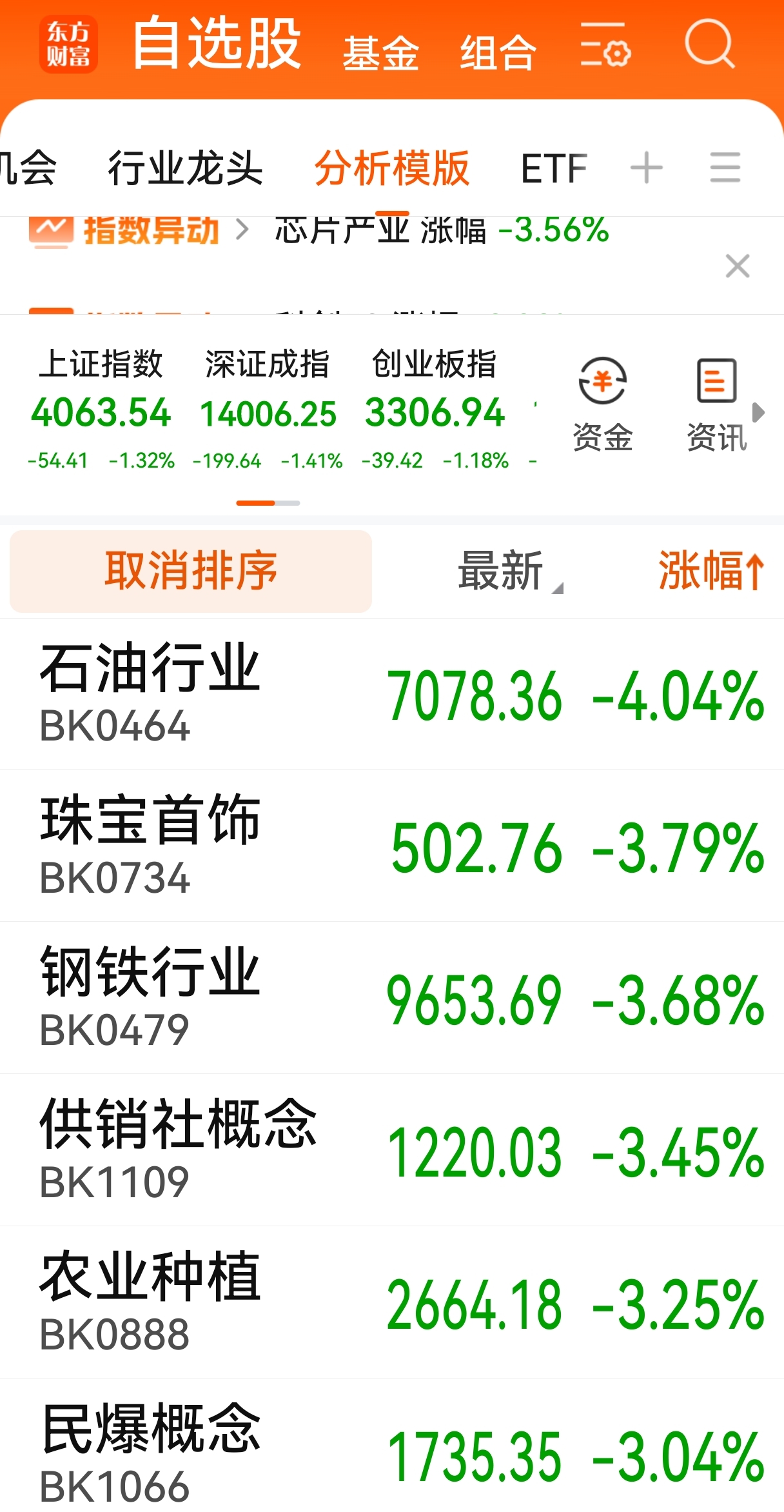
Task: Open the watchlist settings icon
Action: 605,45
